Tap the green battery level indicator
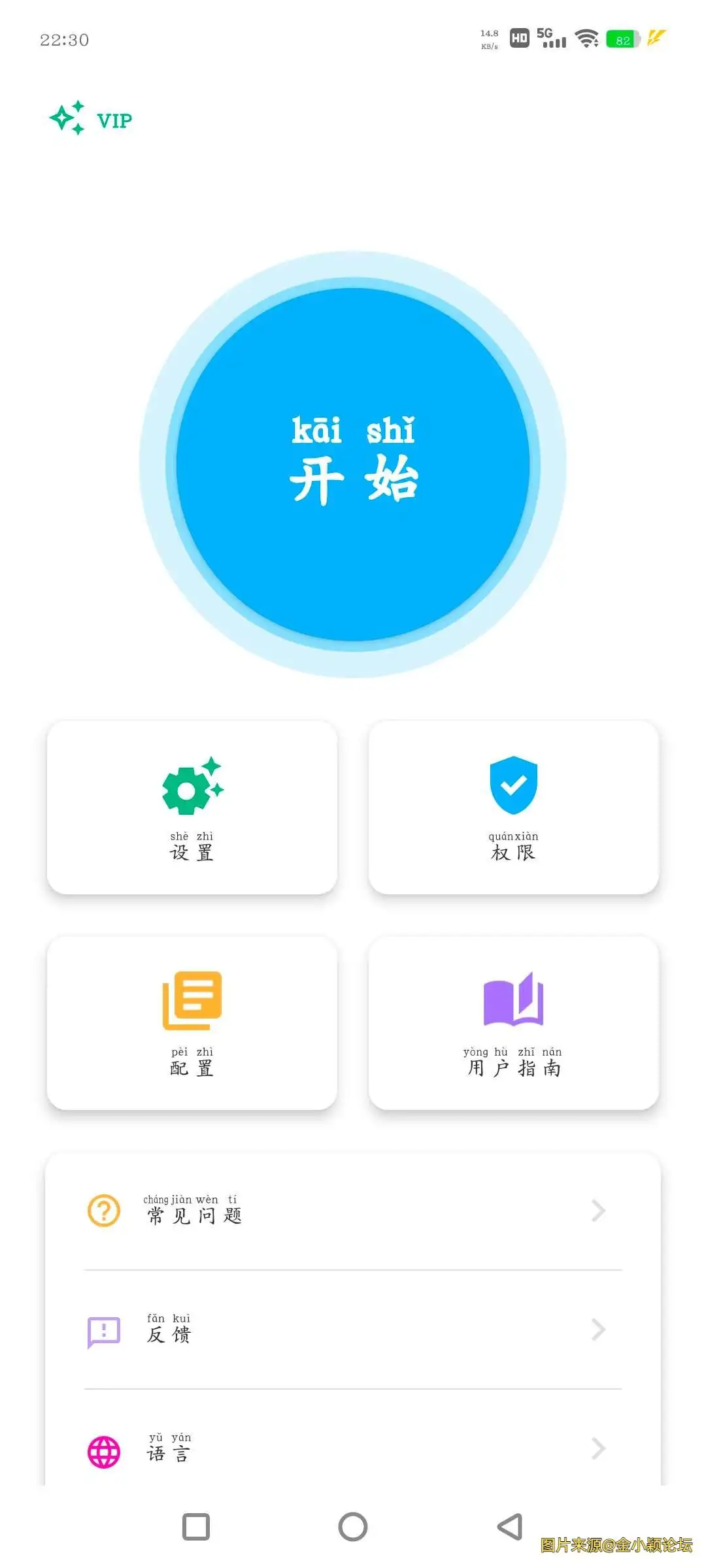 [x=622, y=39]
